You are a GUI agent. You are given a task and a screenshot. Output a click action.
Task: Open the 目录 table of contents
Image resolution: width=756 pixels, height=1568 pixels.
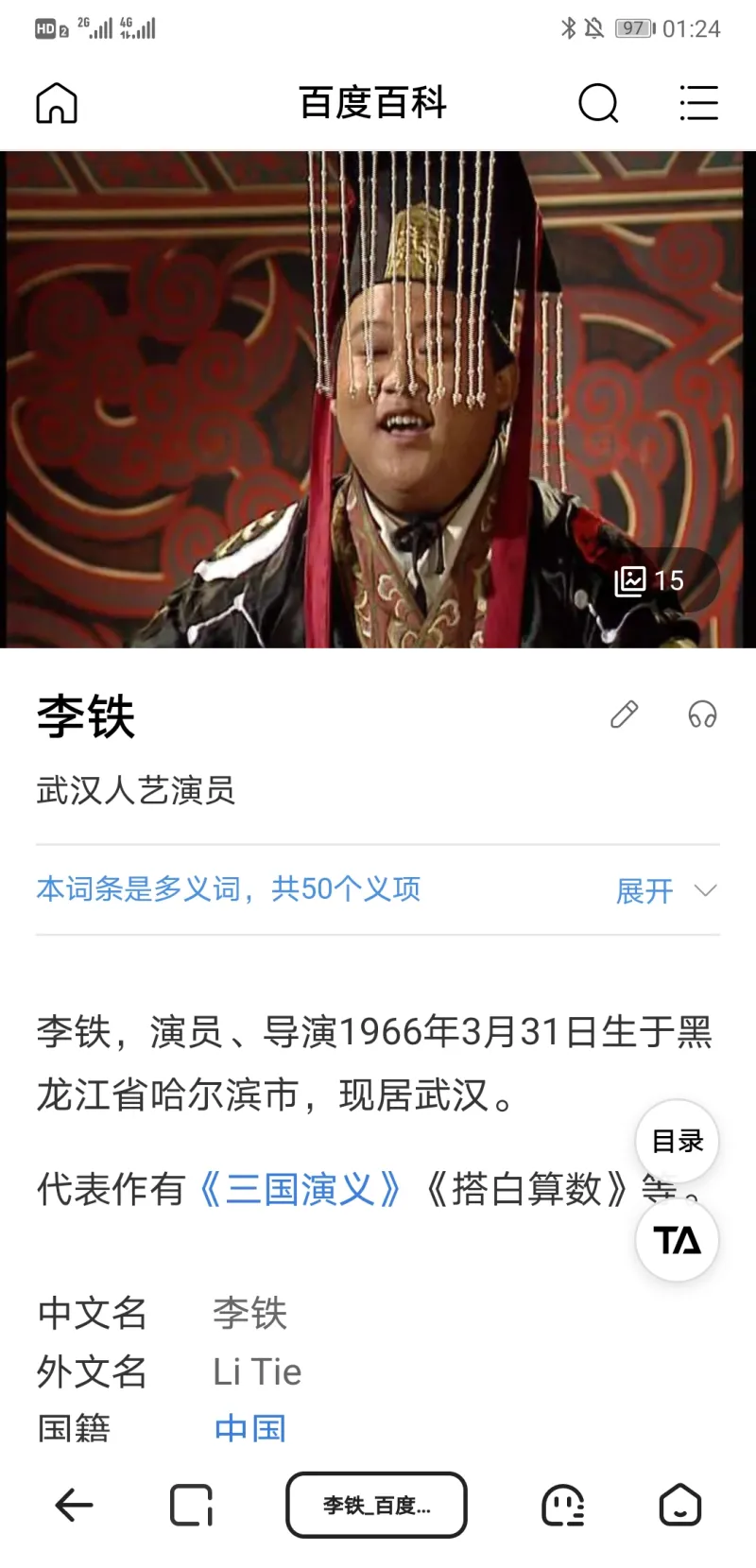coord(678,1141)
